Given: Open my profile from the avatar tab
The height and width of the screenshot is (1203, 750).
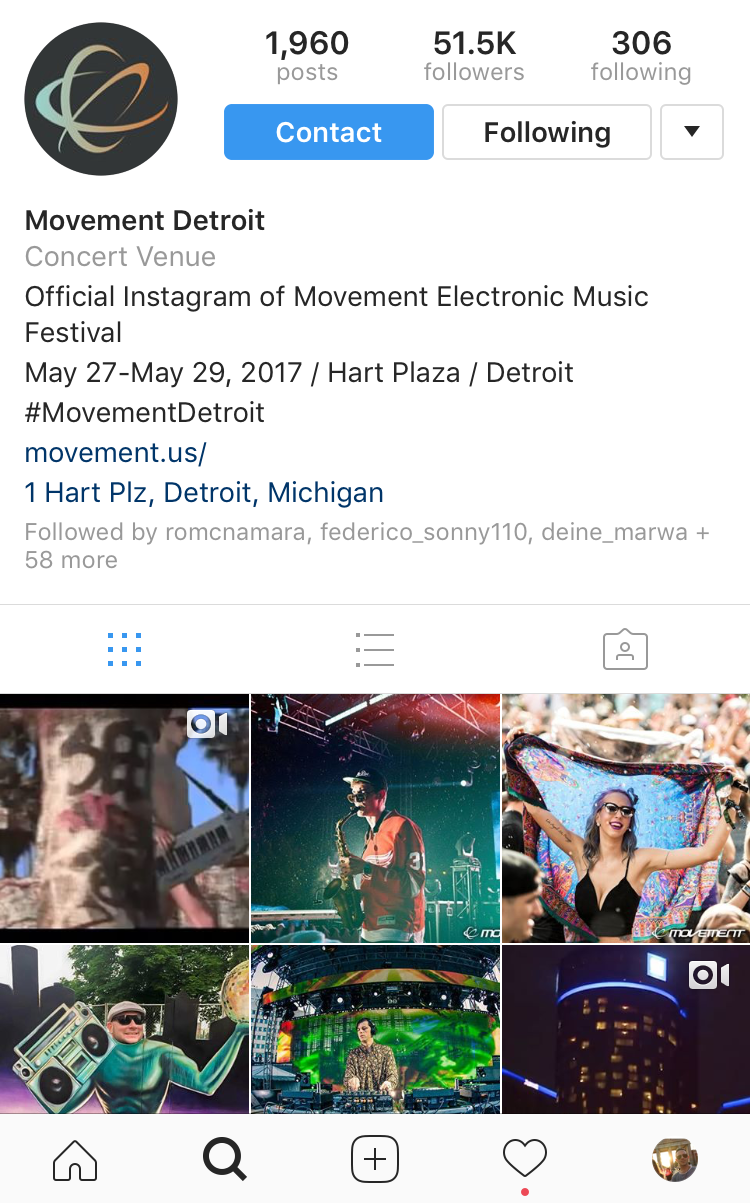Looking at the screenshot, I should click(x=675, y=1160).
